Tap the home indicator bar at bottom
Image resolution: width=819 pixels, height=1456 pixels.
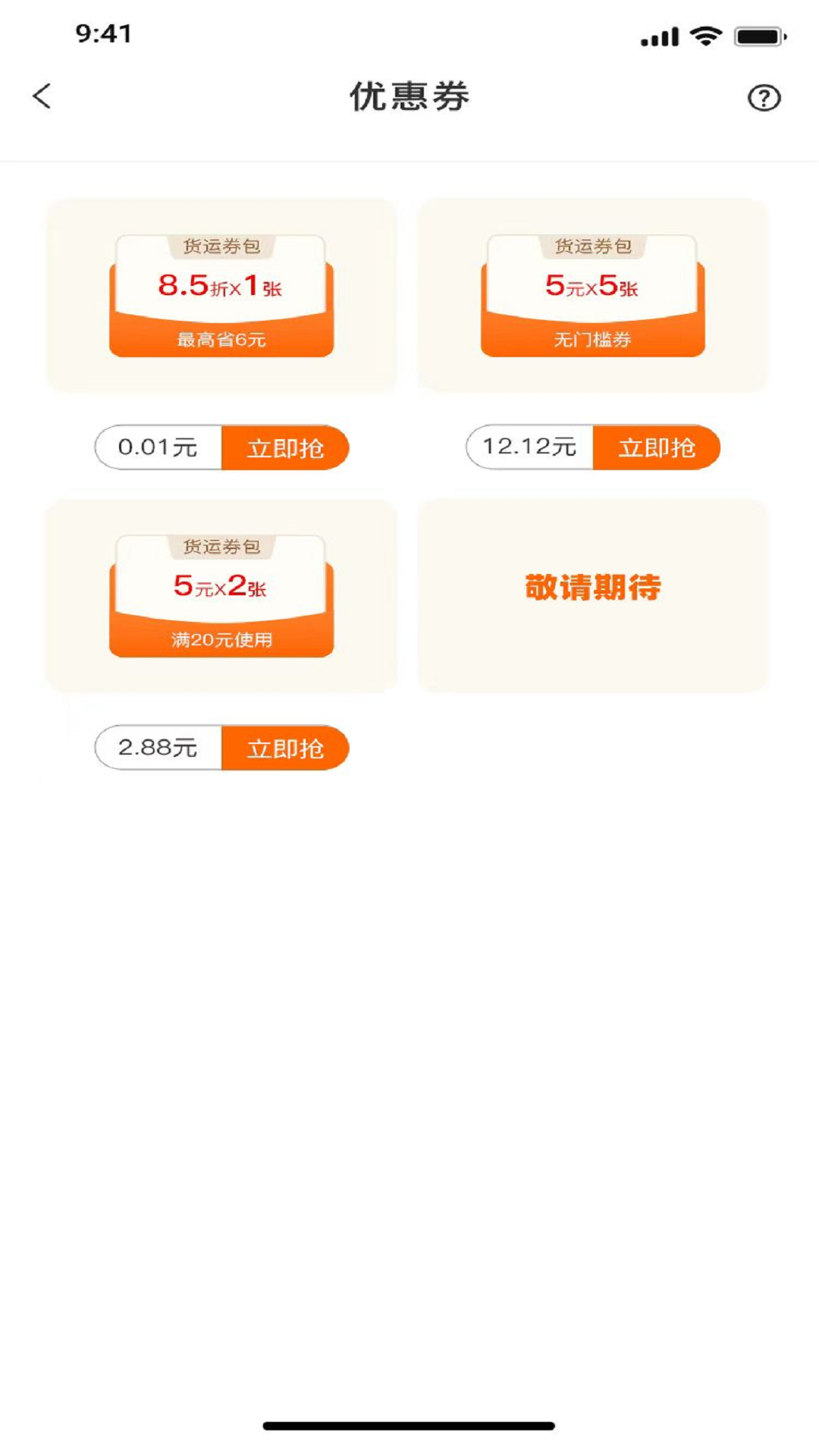point(409,1424)
